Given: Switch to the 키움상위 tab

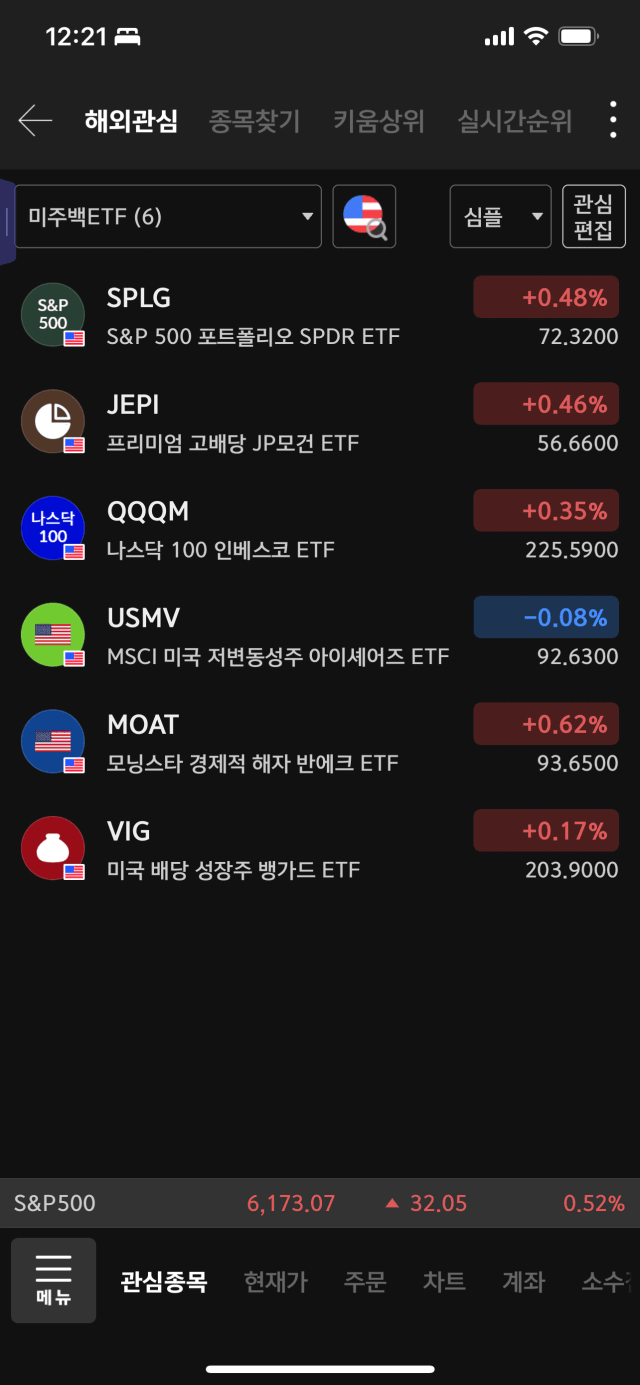Looking at the screenshot, I should click(379, 122).
